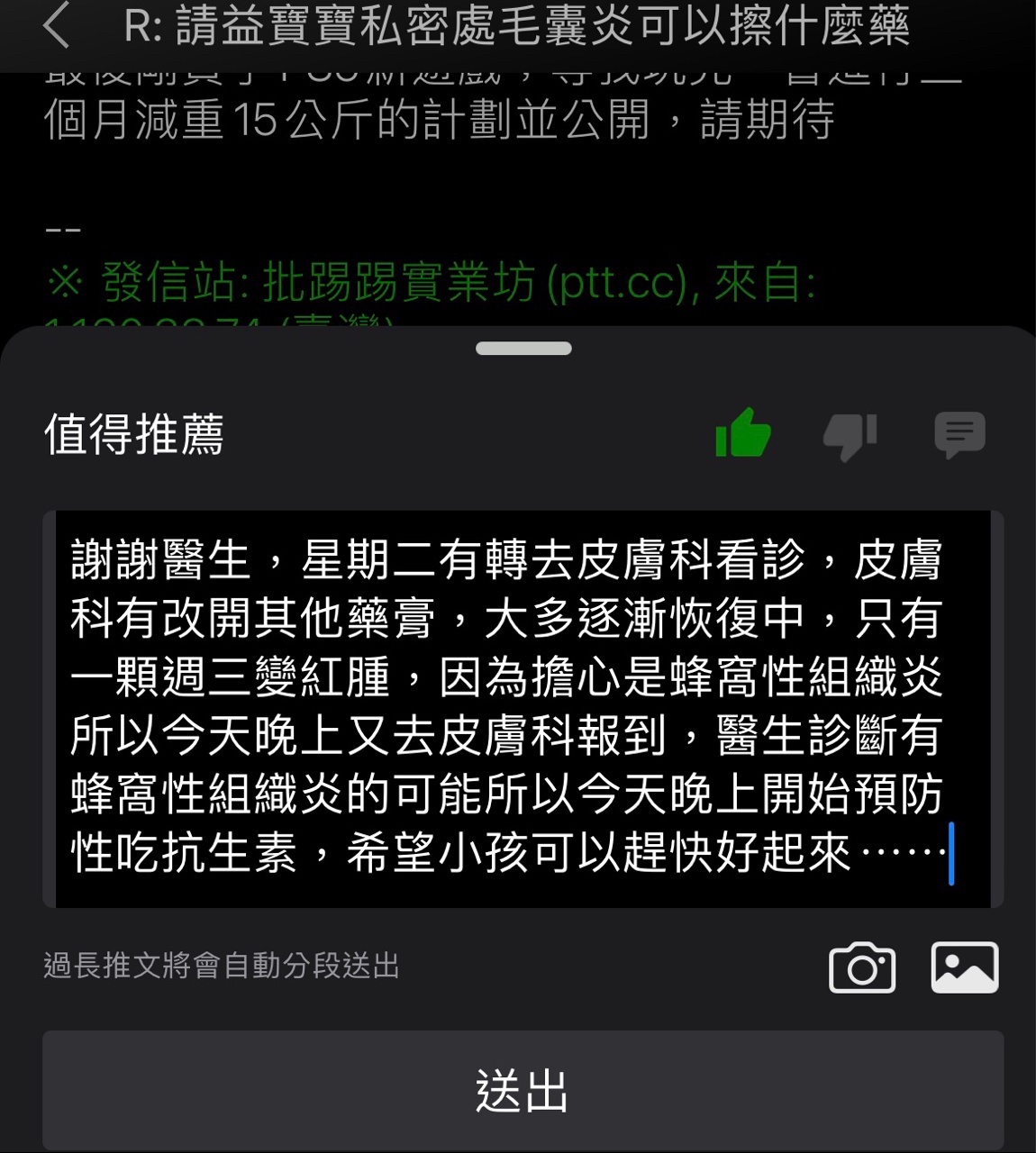Select the thumbs-up recommend icon
The image size is (1036, 1153).
pos(742,433)
